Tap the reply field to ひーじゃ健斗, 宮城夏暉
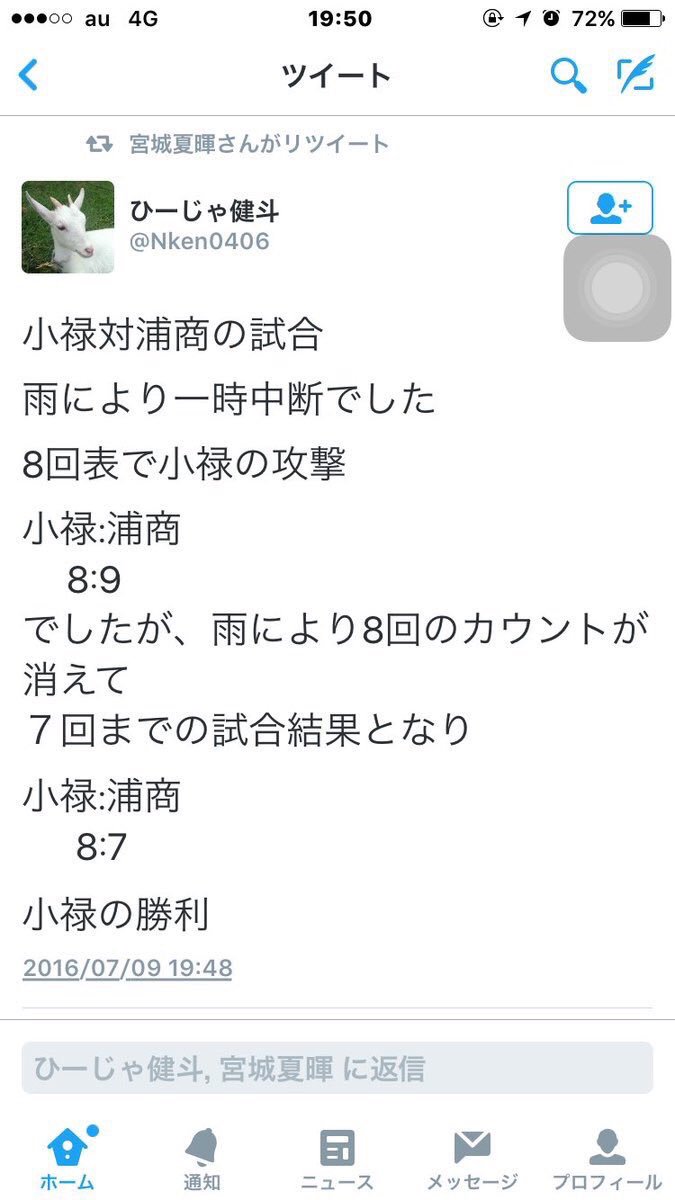The image size is (675, 1200). (x=337, y=1068)
